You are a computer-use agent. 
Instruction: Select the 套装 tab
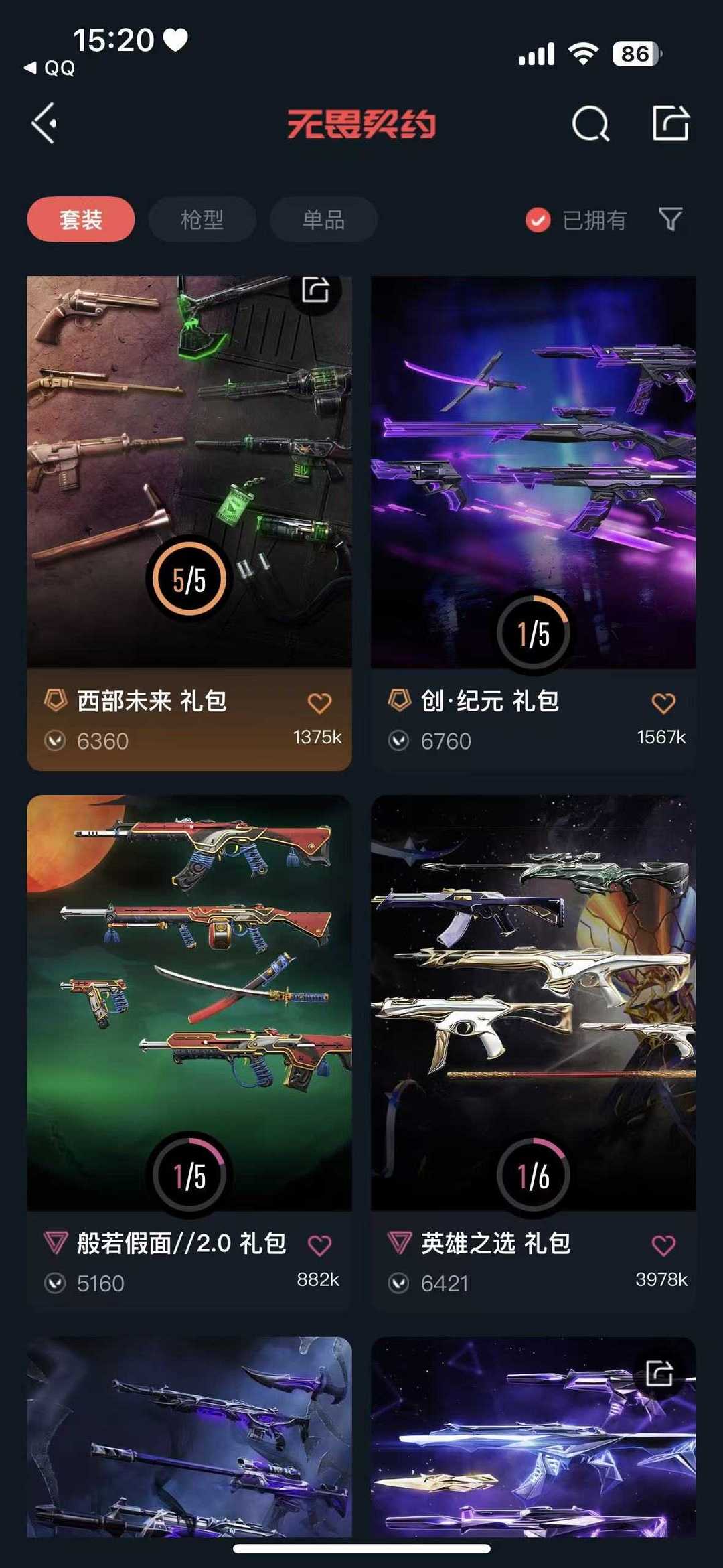81,219
